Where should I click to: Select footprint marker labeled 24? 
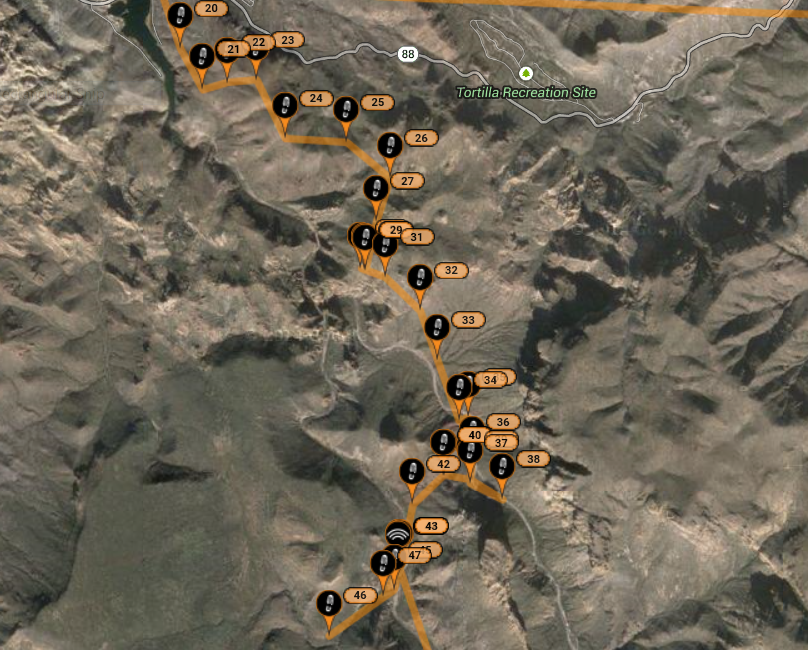pos(284,106)
